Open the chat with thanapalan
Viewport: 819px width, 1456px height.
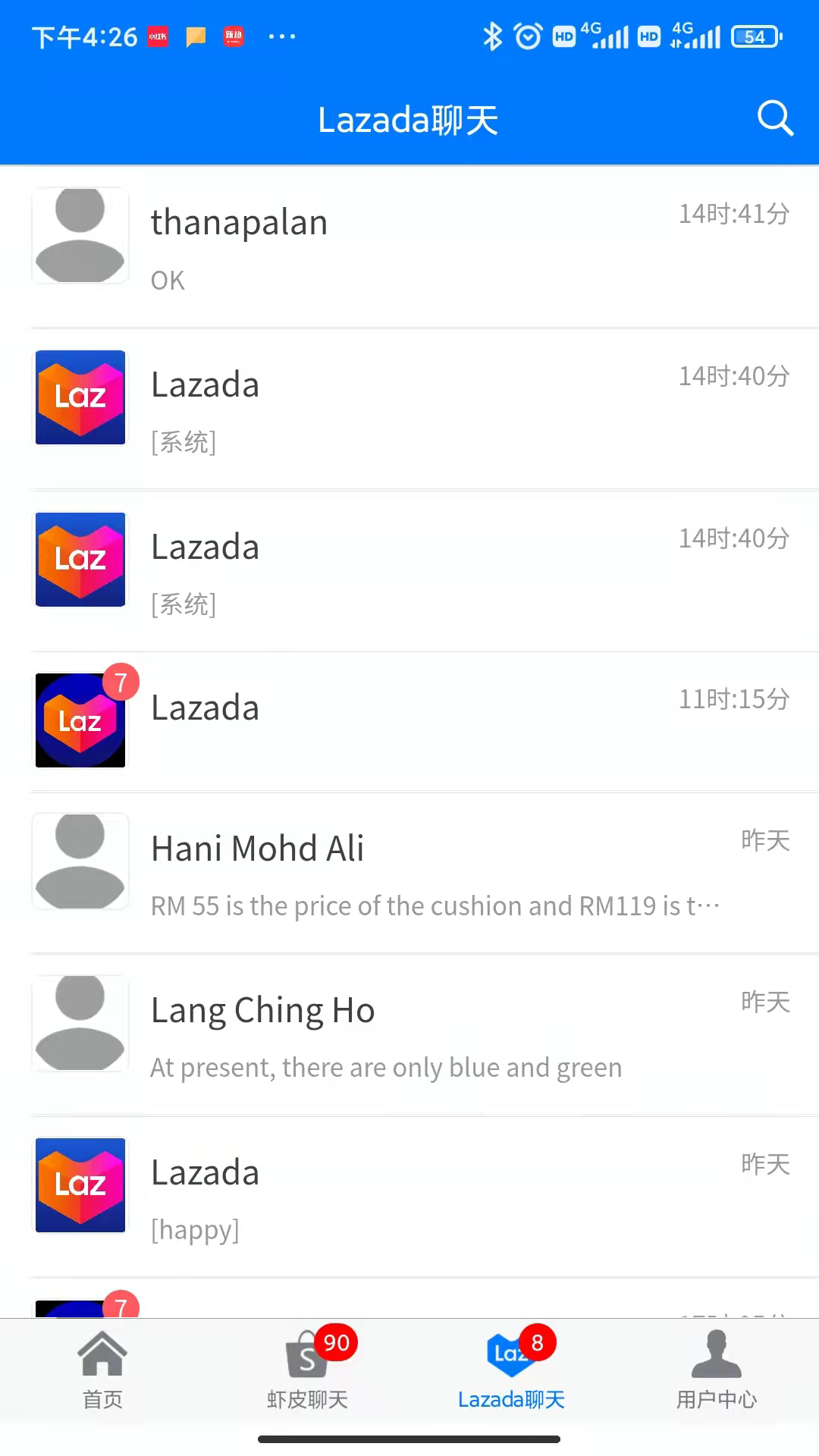[x=409, y=246]
